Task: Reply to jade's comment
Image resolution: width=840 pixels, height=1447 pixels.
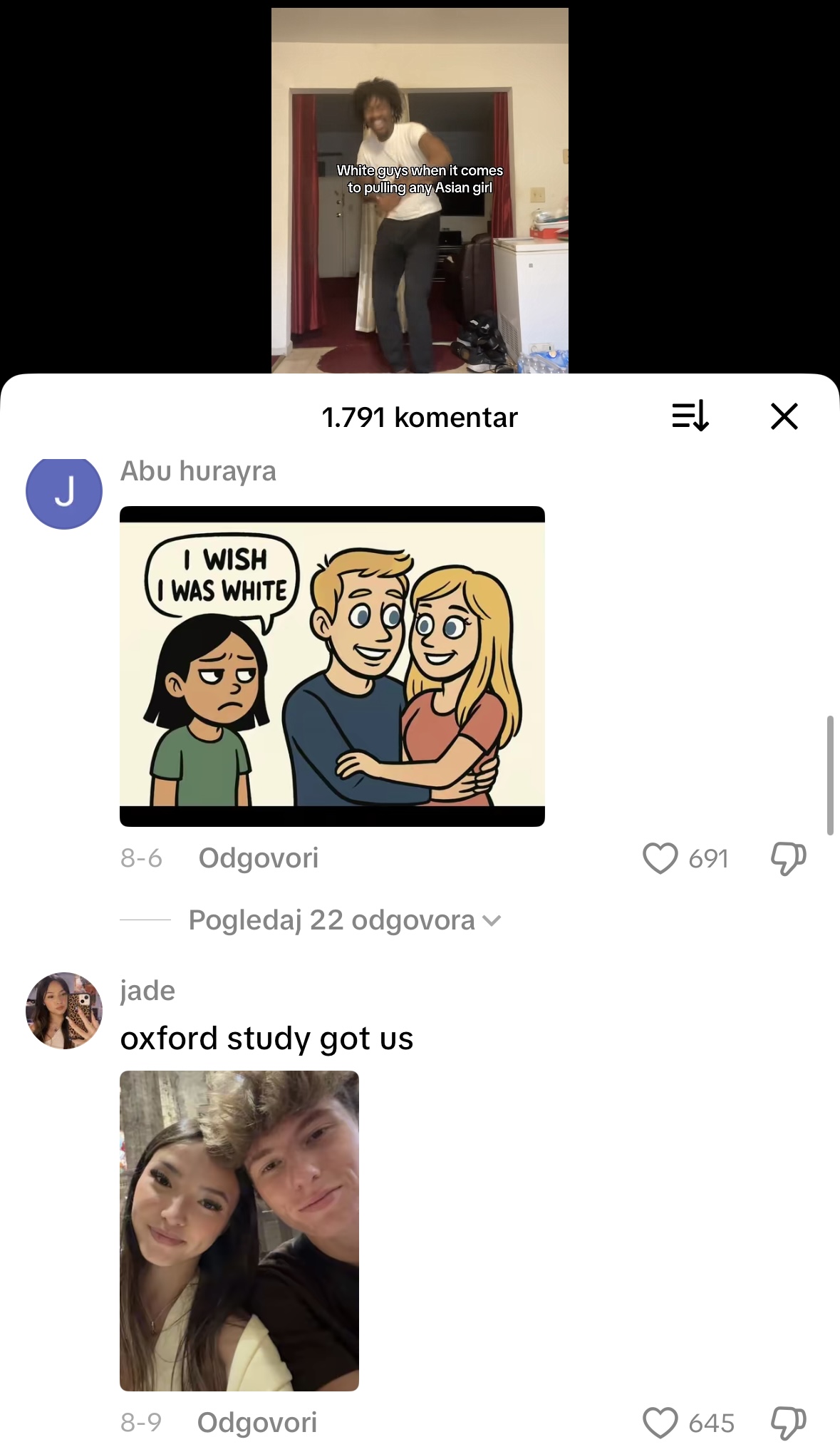Action: coord(257,1422)
